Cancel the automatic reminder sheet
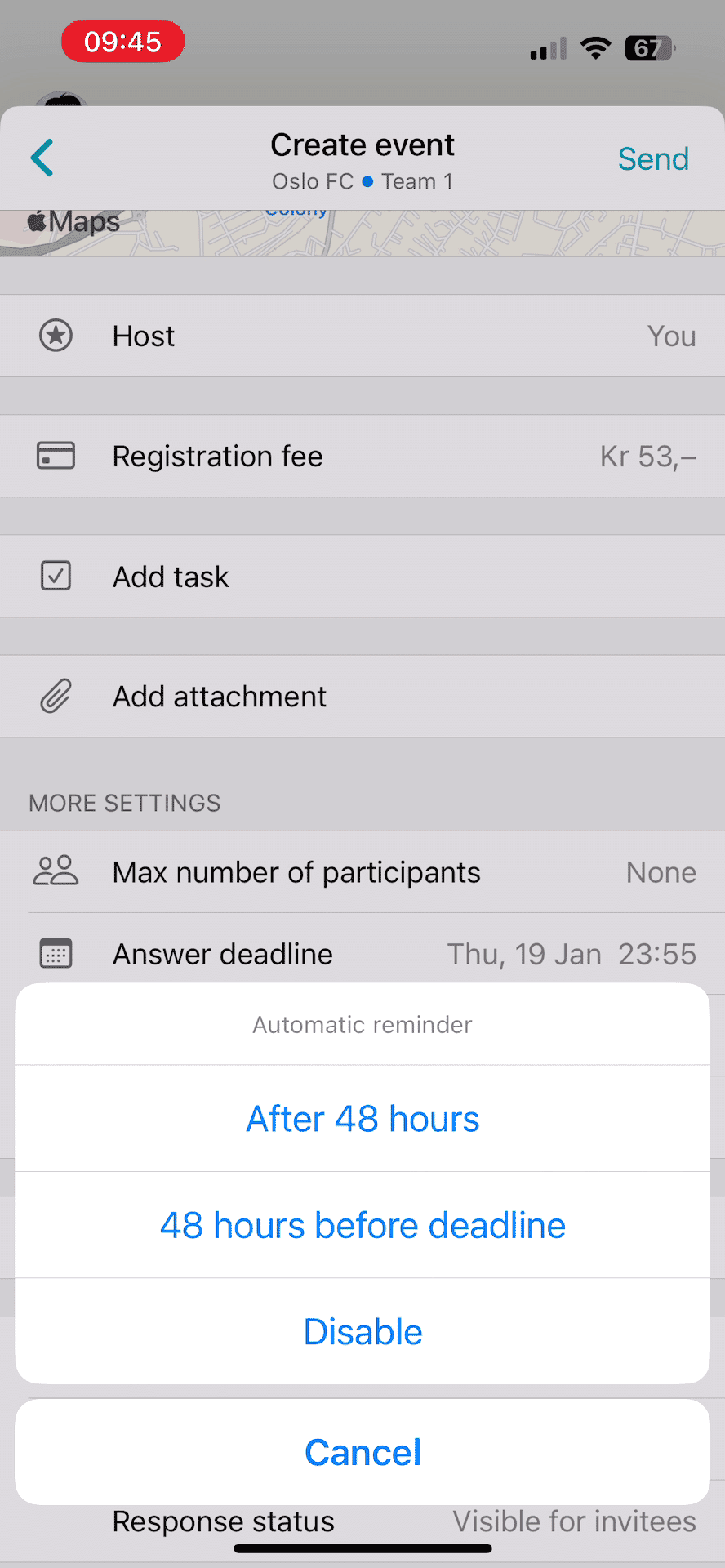 (362, 1452)
